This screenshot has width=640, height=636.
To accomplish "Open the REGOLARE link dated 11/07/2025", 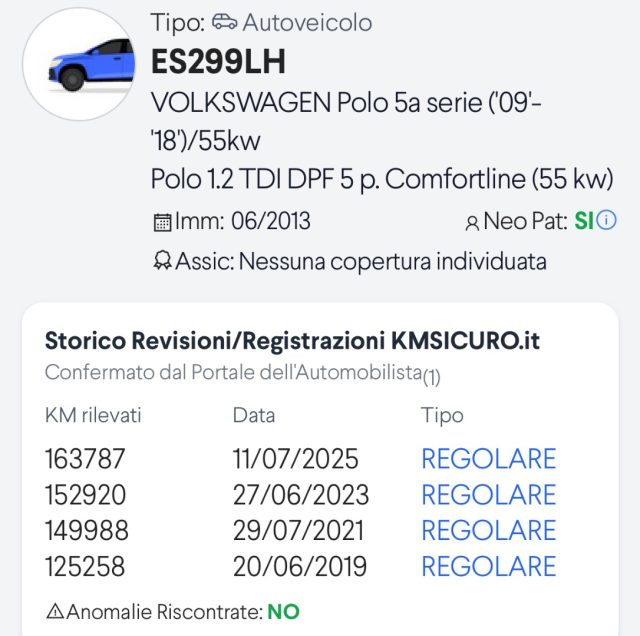I will click(x=488, y=459).
